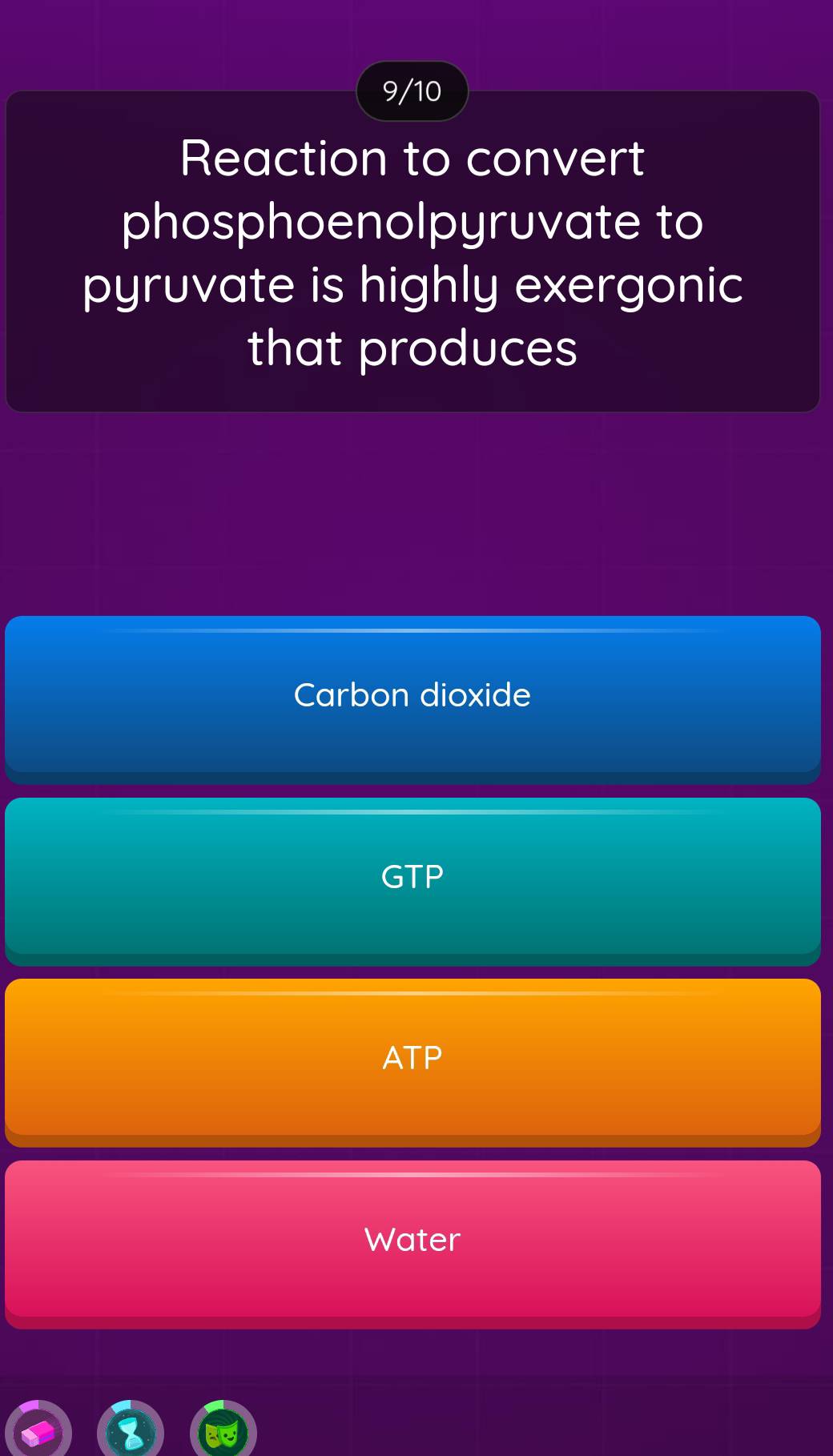Viewport: 833px width, 1456px height.
Task: Answer with Water
Action: (412, 1239)
